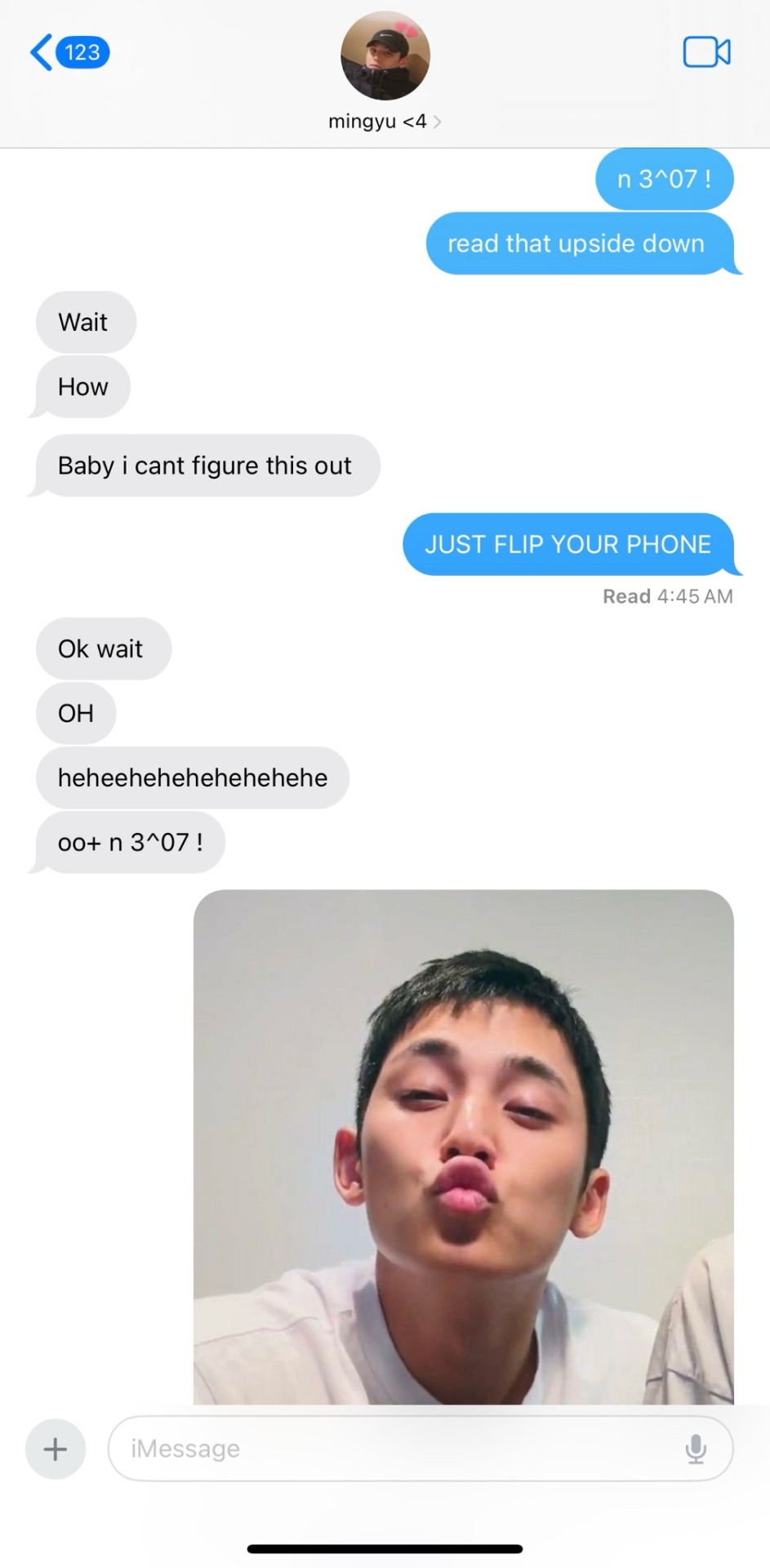Start a FaceTime video call

pyautogui.click(x=706, y=52)
